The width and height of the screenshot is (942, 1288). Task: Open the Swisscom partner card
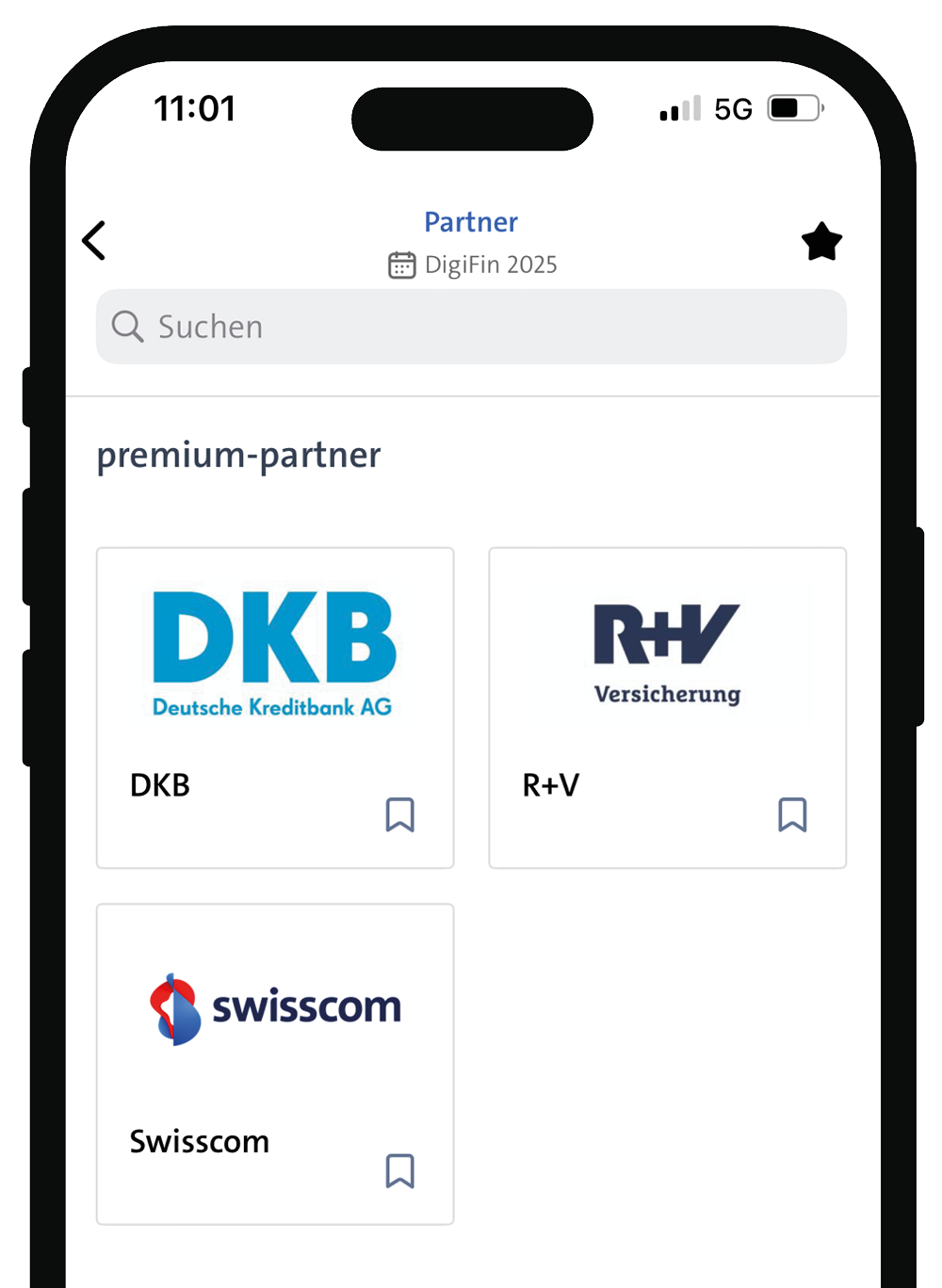[x=274, y=1036]
